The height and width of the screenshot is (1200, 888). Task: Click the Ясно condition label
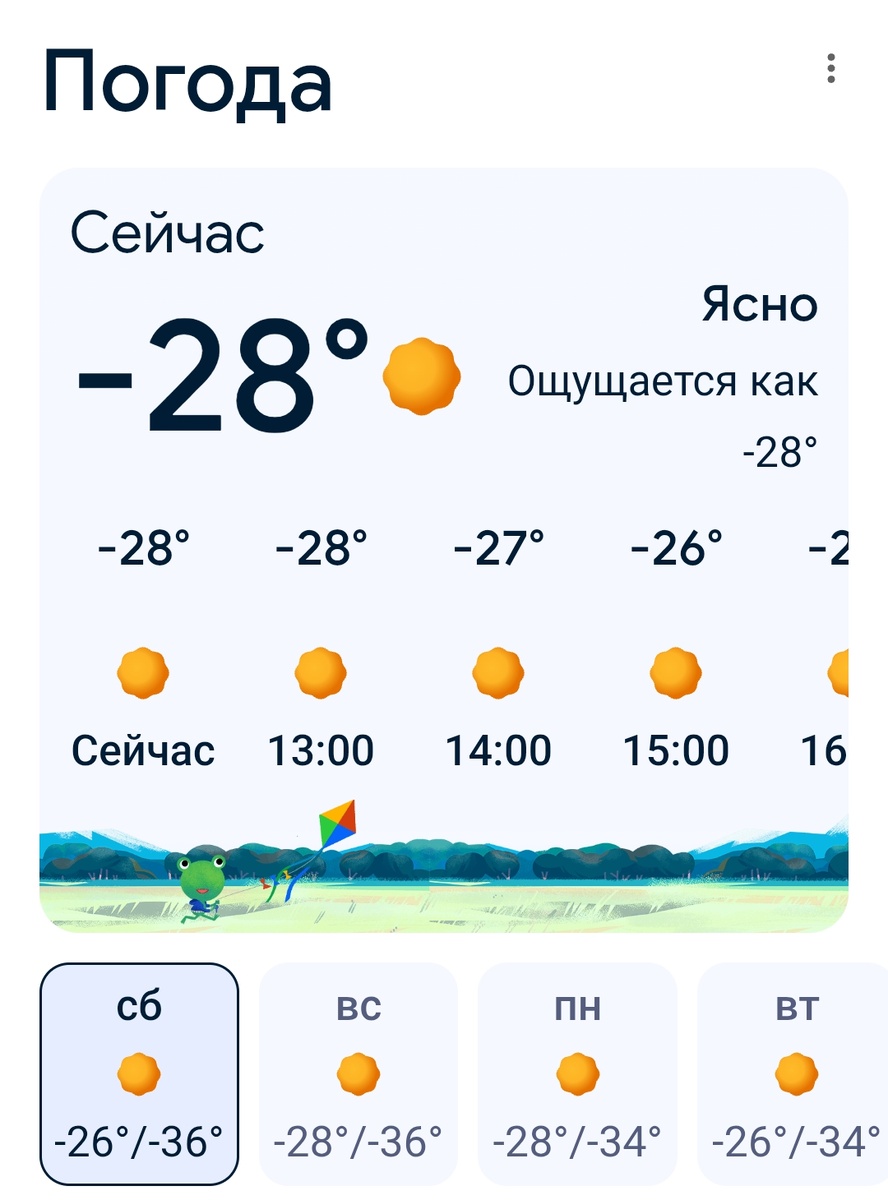coord(757,305)
